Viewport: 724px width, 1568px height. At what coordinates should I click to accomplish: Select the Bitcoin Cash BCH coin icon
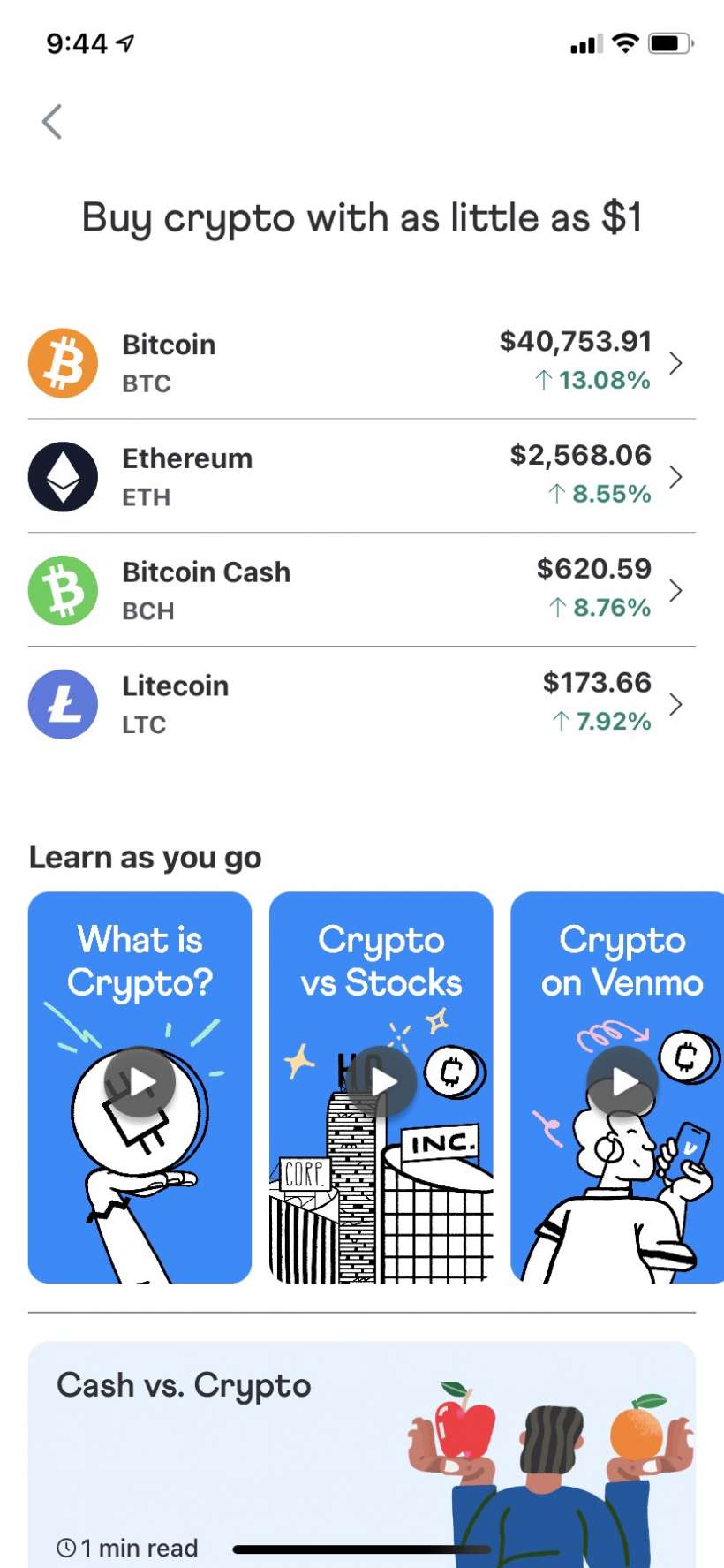click(x=63, y=590)
